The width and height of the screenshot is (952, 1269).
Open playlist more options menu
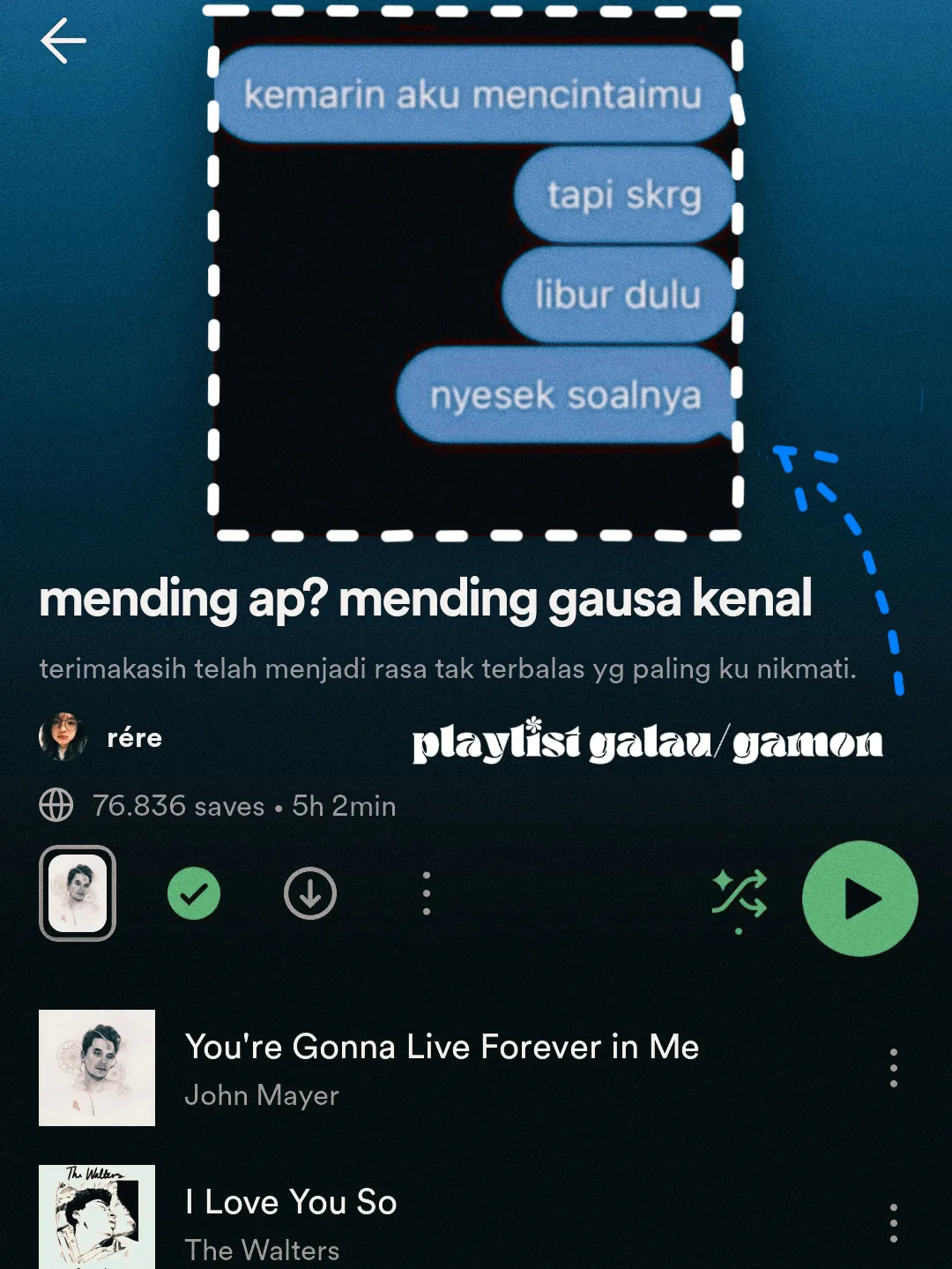(x=427, y=893)
